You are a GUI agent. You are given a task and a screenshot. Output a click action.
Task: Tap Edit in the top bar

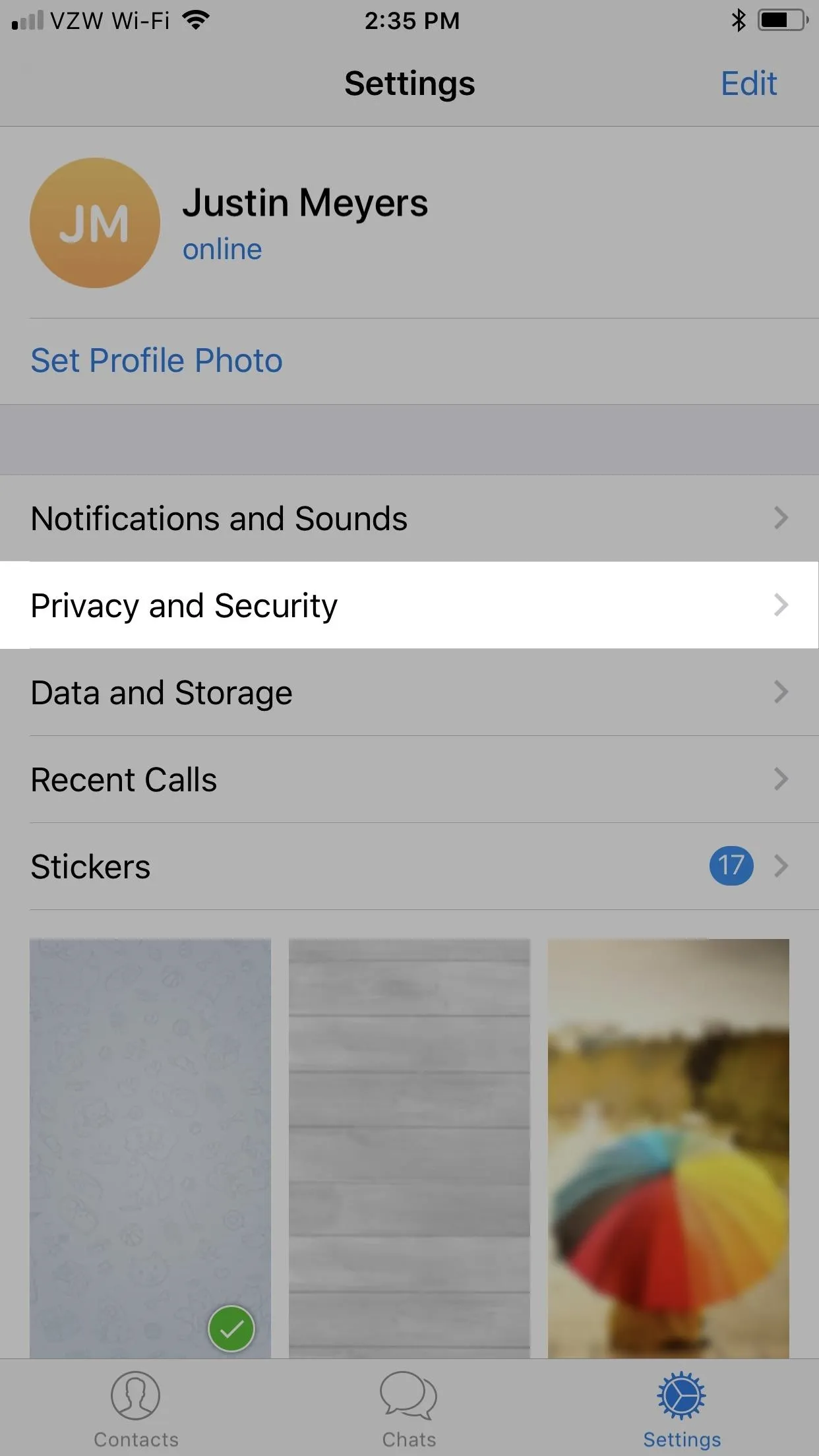pos(748,84)
